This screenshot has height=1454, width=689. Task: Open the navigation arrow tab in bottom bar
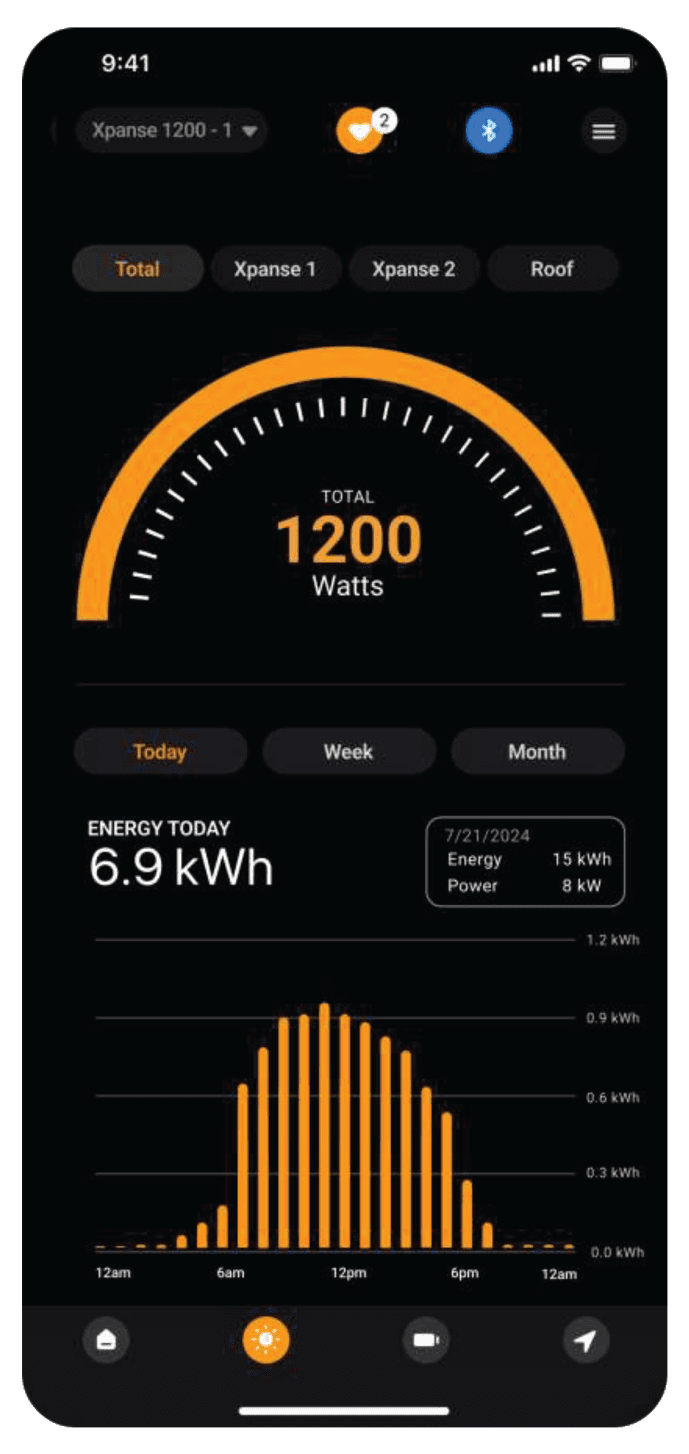(587, 1341)
